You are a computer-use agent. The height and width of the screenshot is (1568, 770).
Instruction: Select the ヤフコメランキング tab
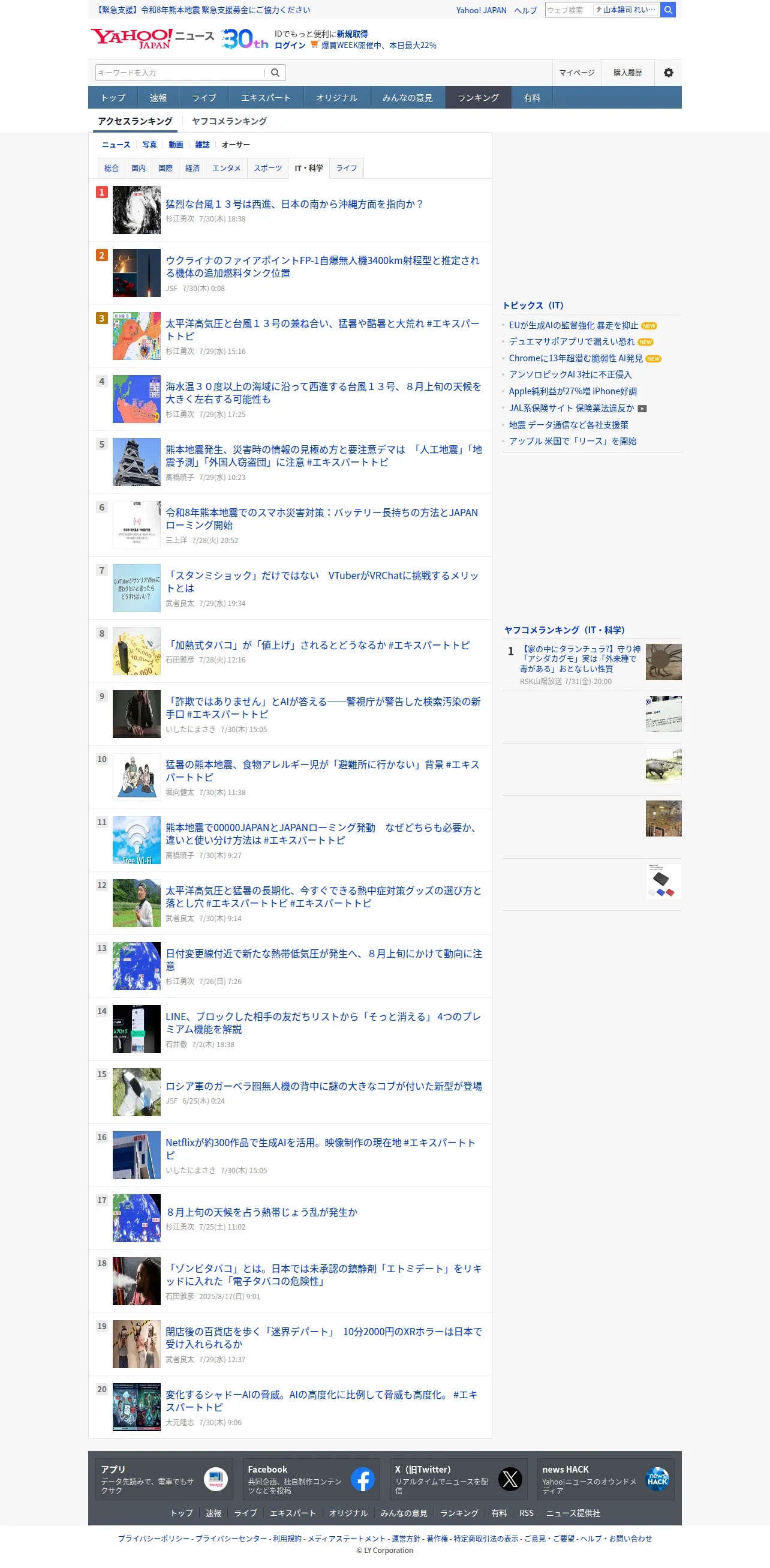[x=229, y=121]
